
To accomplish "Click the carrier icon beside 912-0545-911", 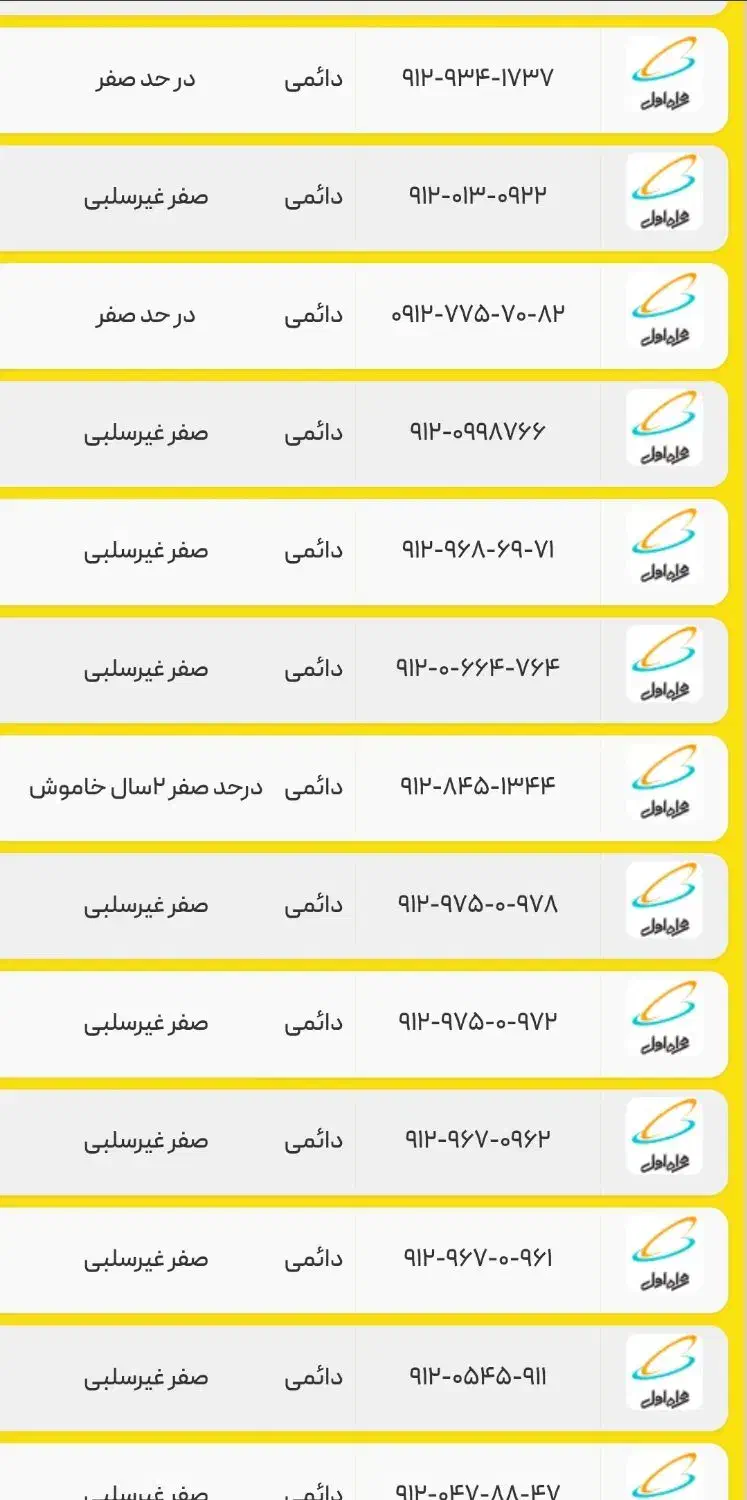I will [x=665, y=1376].
